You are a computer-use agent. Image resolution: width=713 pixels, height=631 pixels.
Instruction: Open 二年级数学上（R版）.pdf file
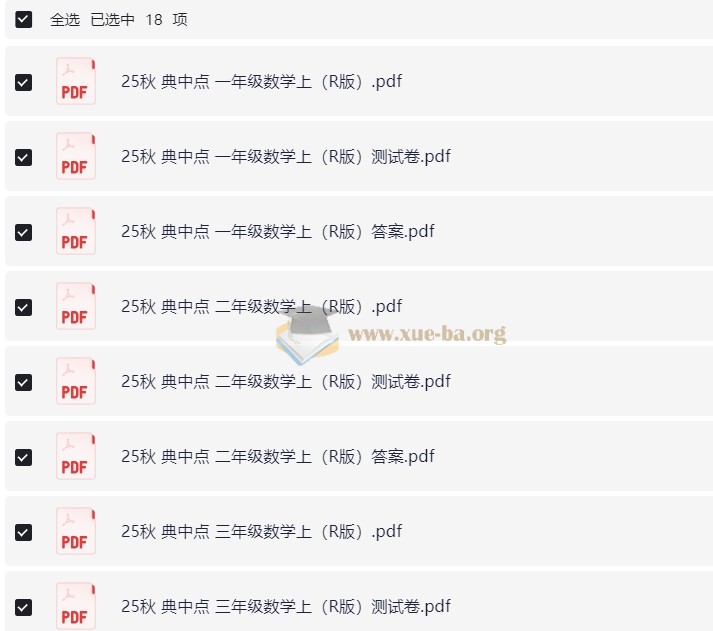(x=261, y=307)
